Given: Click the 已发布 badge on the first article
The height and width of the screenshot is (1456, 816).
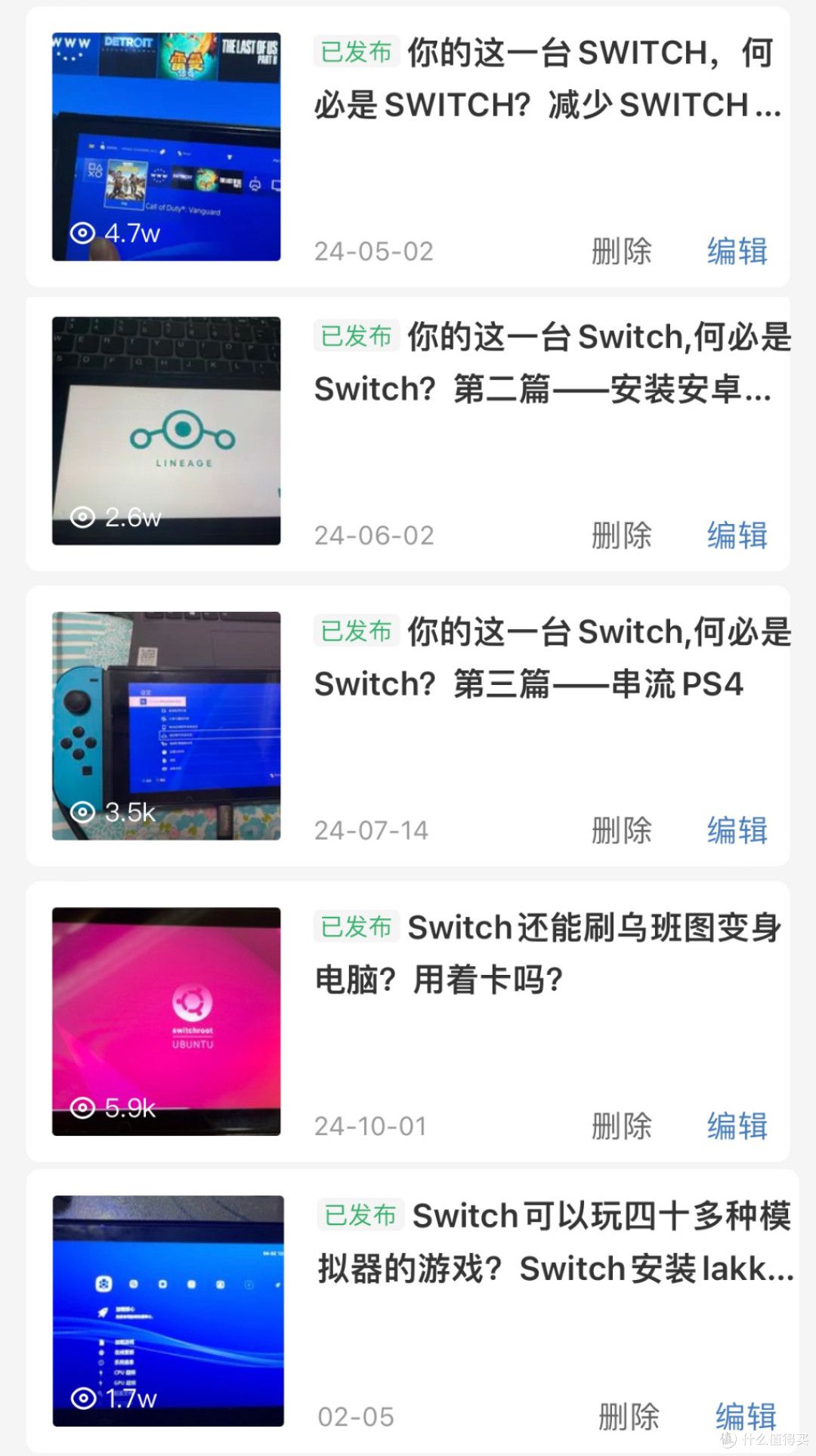Looking at the screenshot, I should pyautogui.click(x=355, y=52).
